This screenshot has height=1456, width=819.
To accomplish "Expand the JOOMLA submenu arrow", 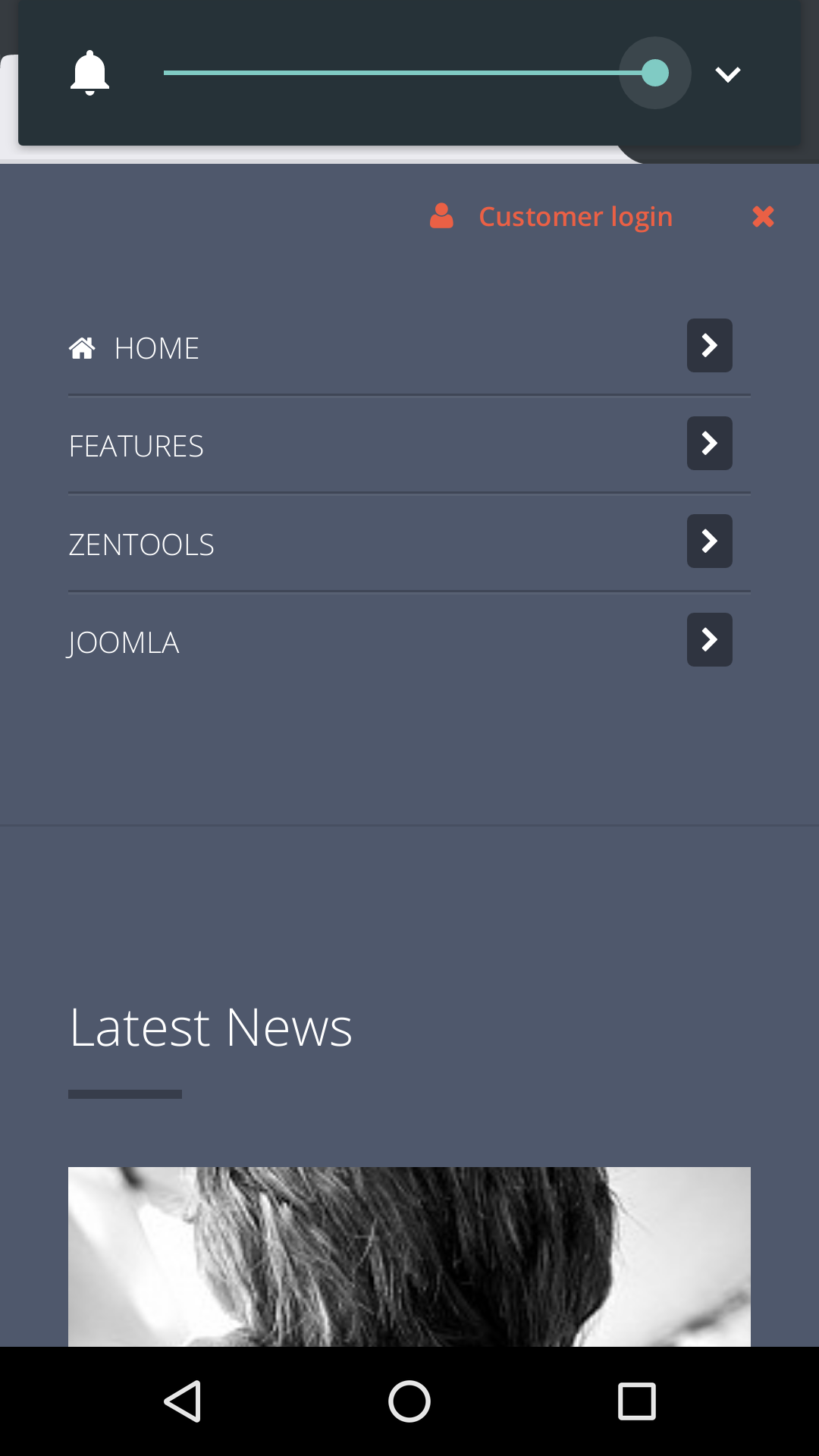I will point(710,640).
